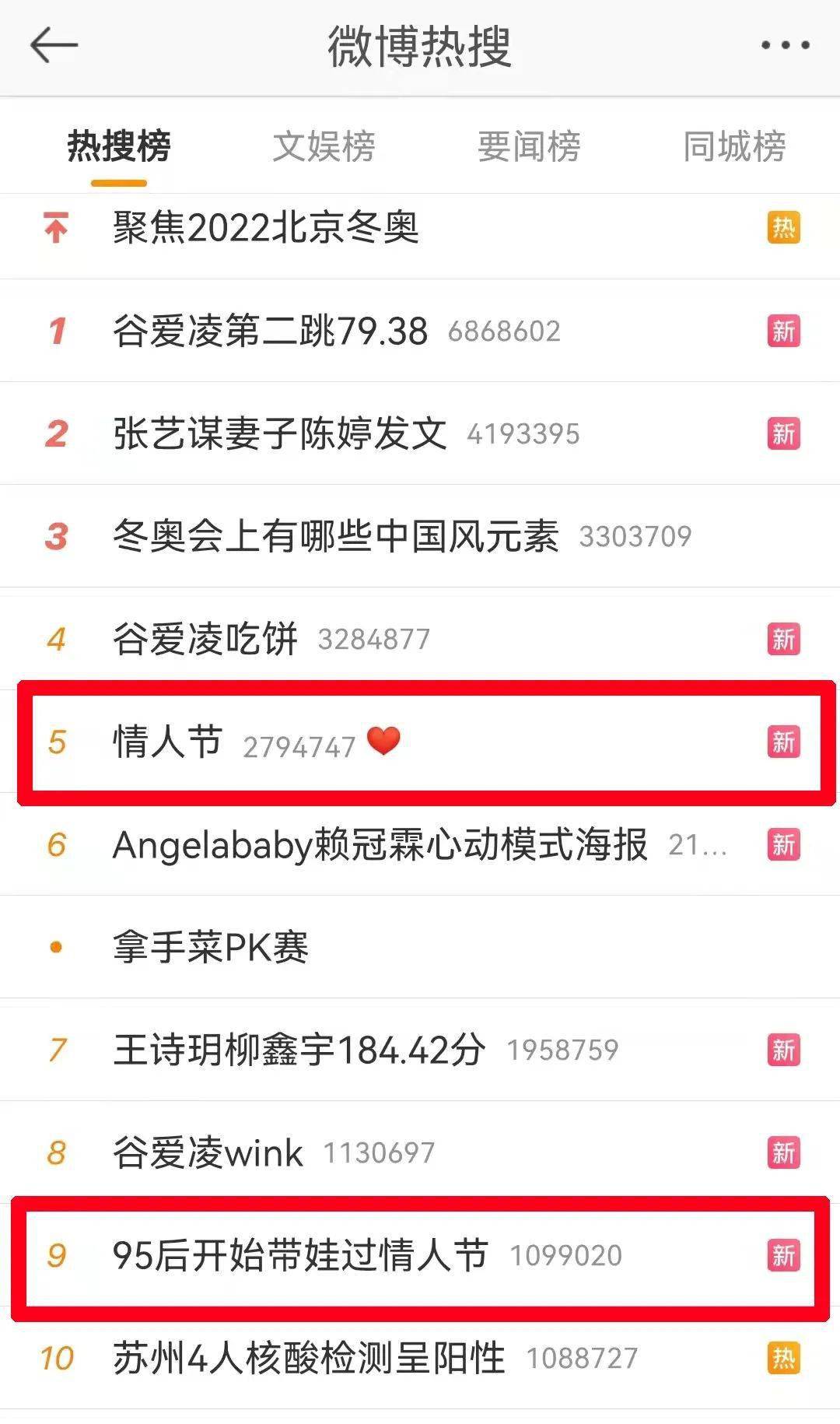Select the 热搜榜 tab

(119, 146)
